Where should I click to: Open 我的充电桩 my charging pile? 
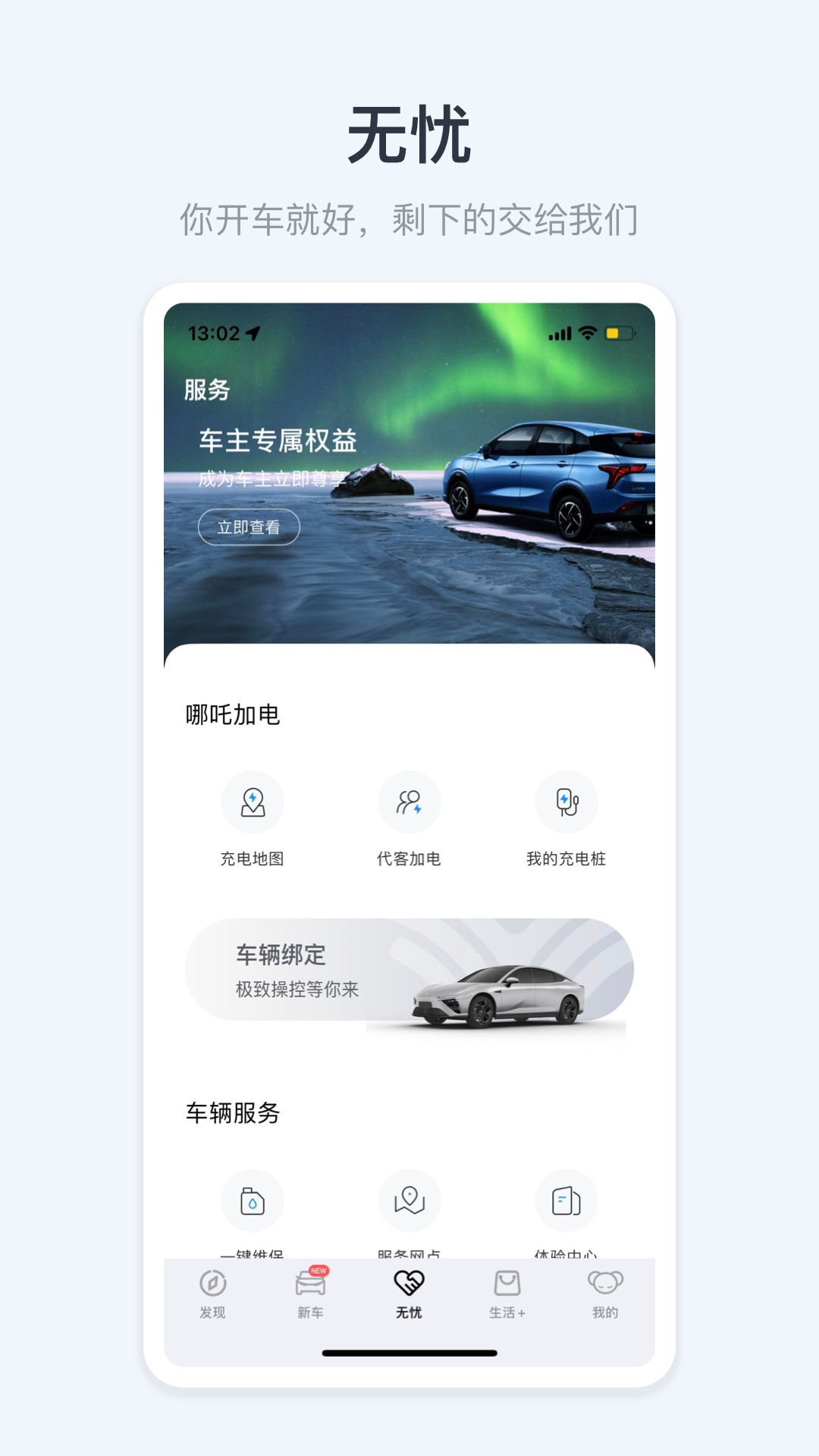coord(566,802)
